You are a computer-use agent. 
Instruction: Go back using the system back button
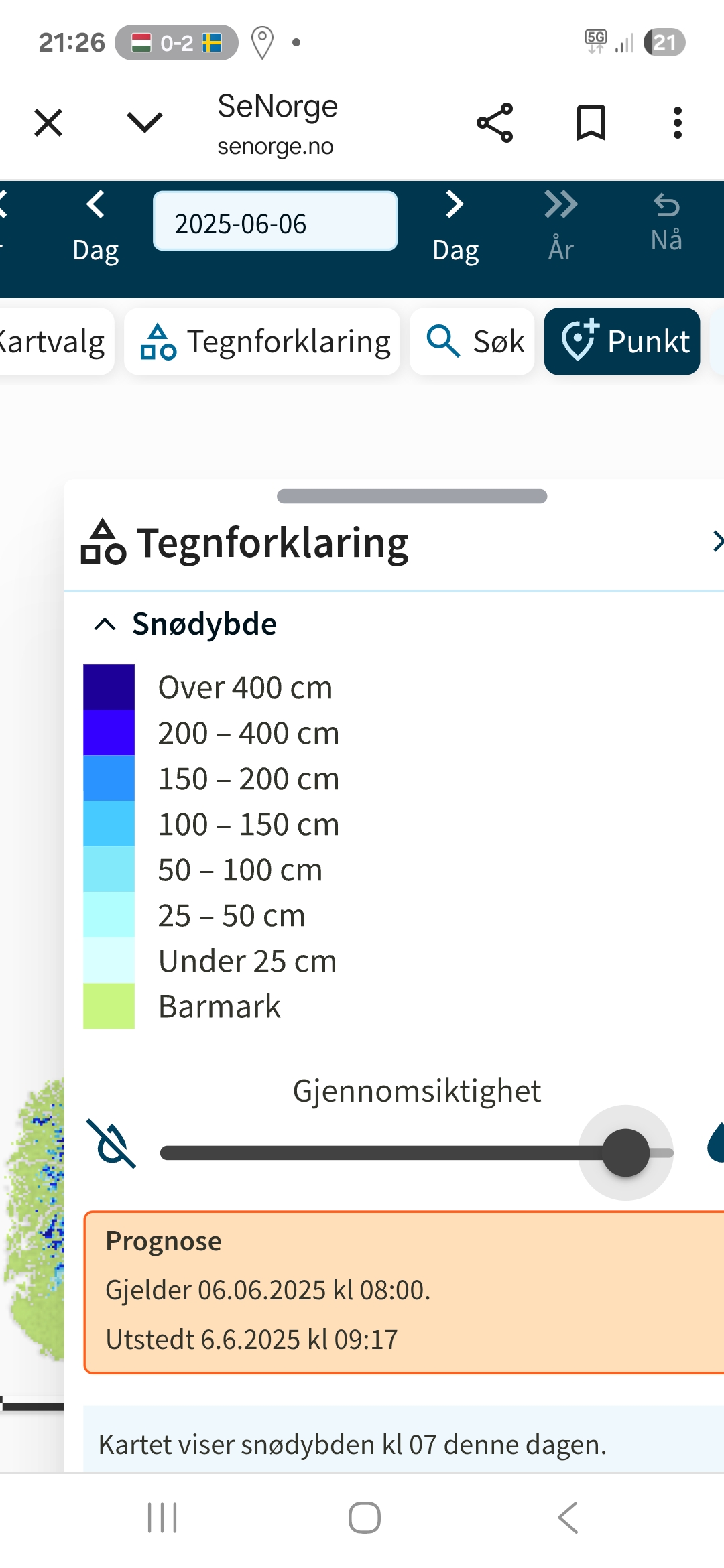click(x=568, y=1518)
